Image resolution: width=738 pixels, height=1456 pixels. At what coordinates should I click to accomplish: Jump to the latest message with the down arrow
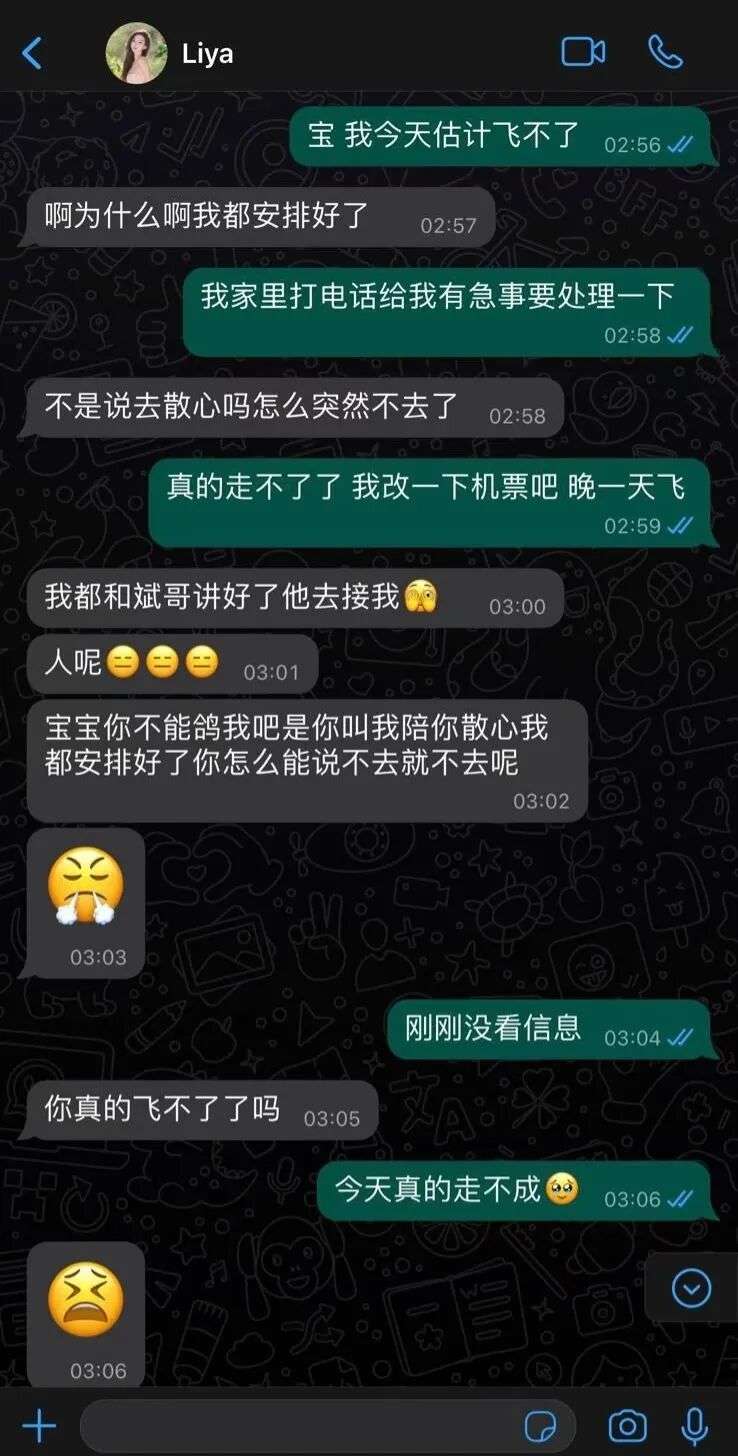pos(691,1288)
